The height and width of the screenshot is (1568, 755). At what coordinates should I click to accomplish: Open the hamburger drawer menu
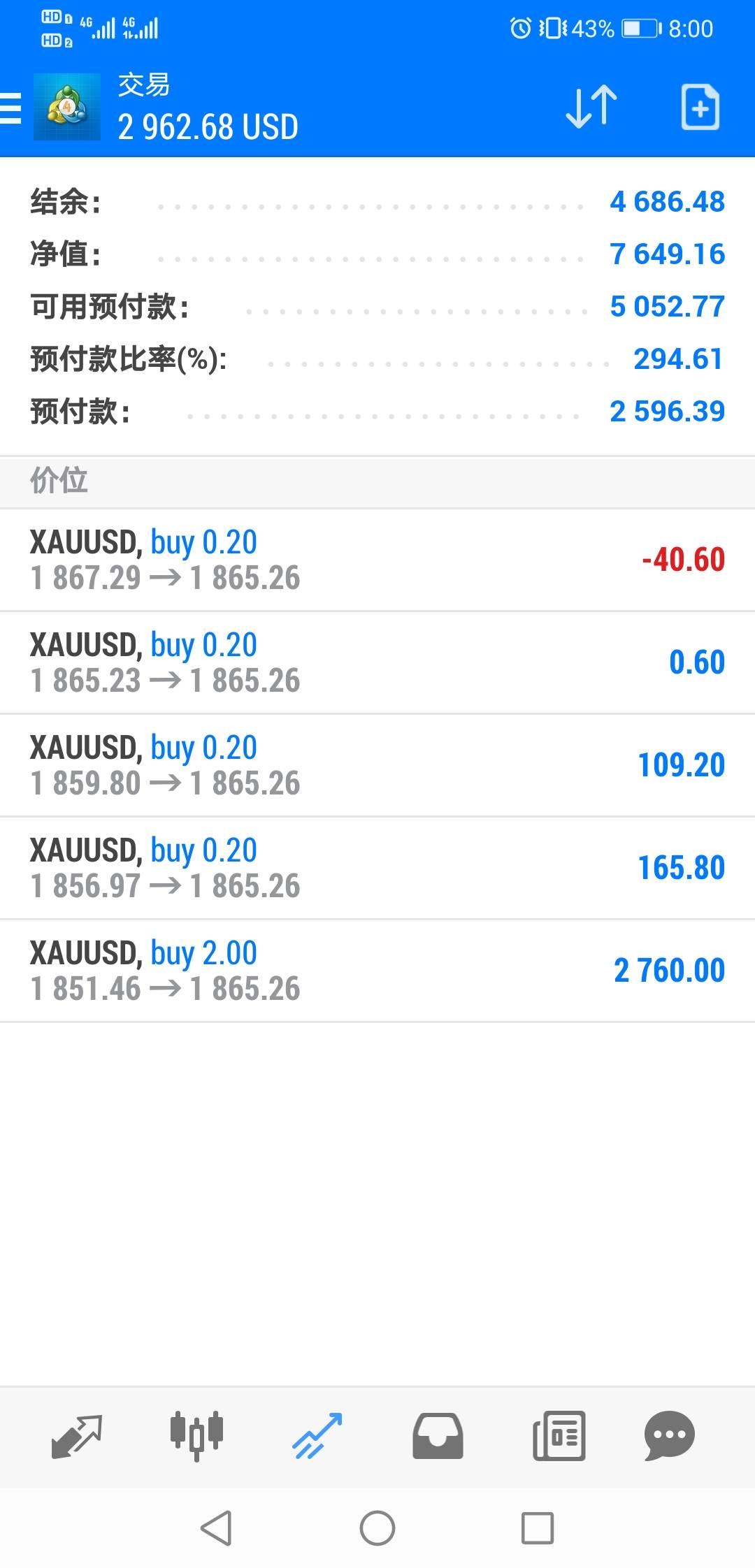tap(11, 108)
